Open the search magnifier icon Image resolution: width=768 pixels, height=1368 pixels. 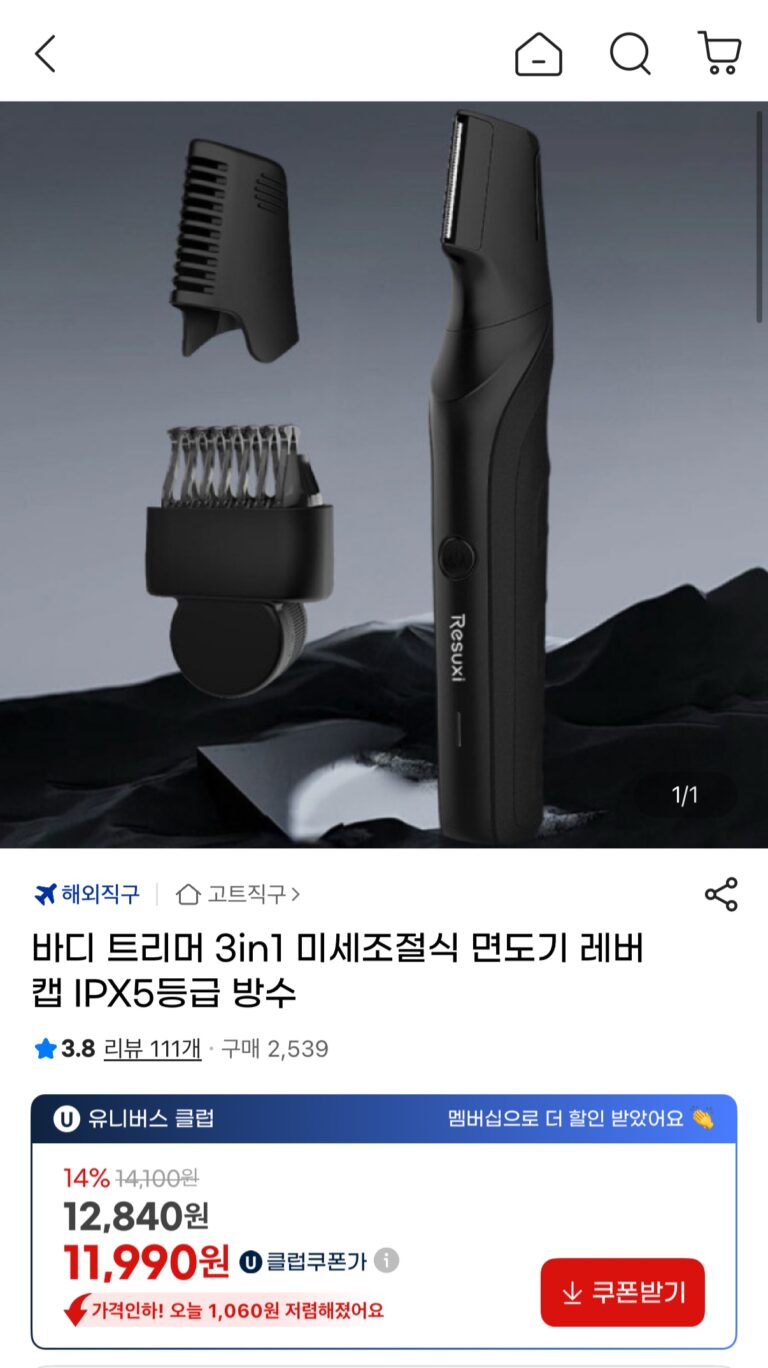pyautogui.click(x=630, y=53)
